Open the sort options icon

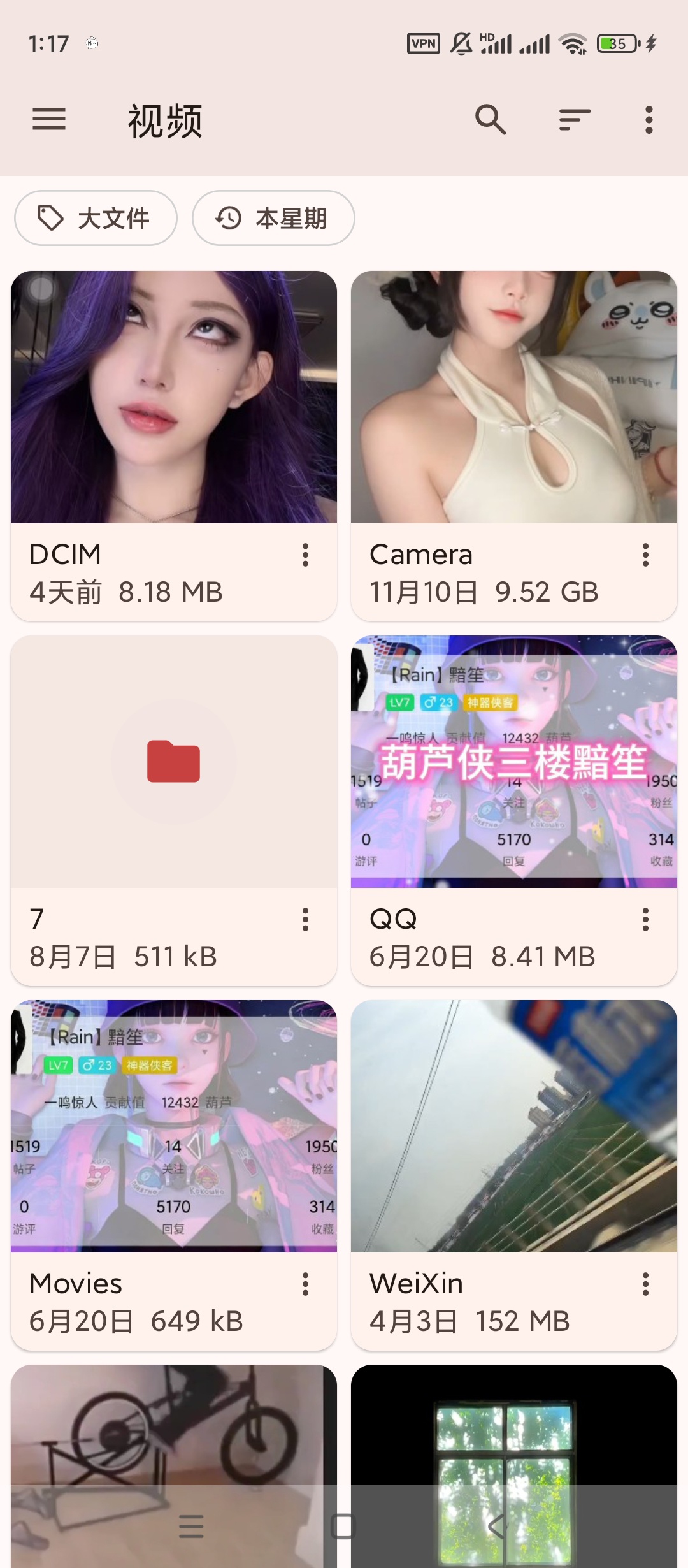tap(575, 119)
